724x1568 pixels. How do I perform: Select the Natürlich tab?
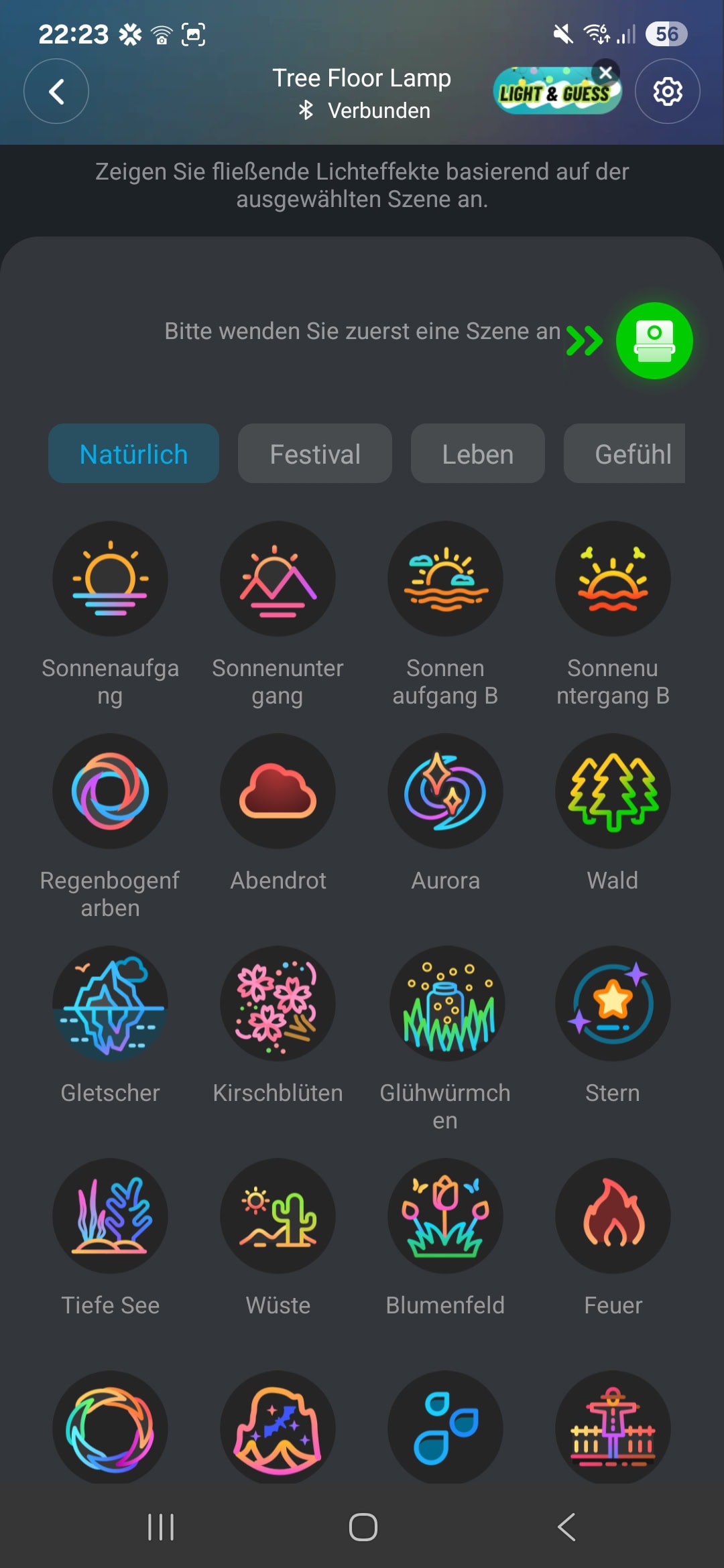tap(133, 454)
